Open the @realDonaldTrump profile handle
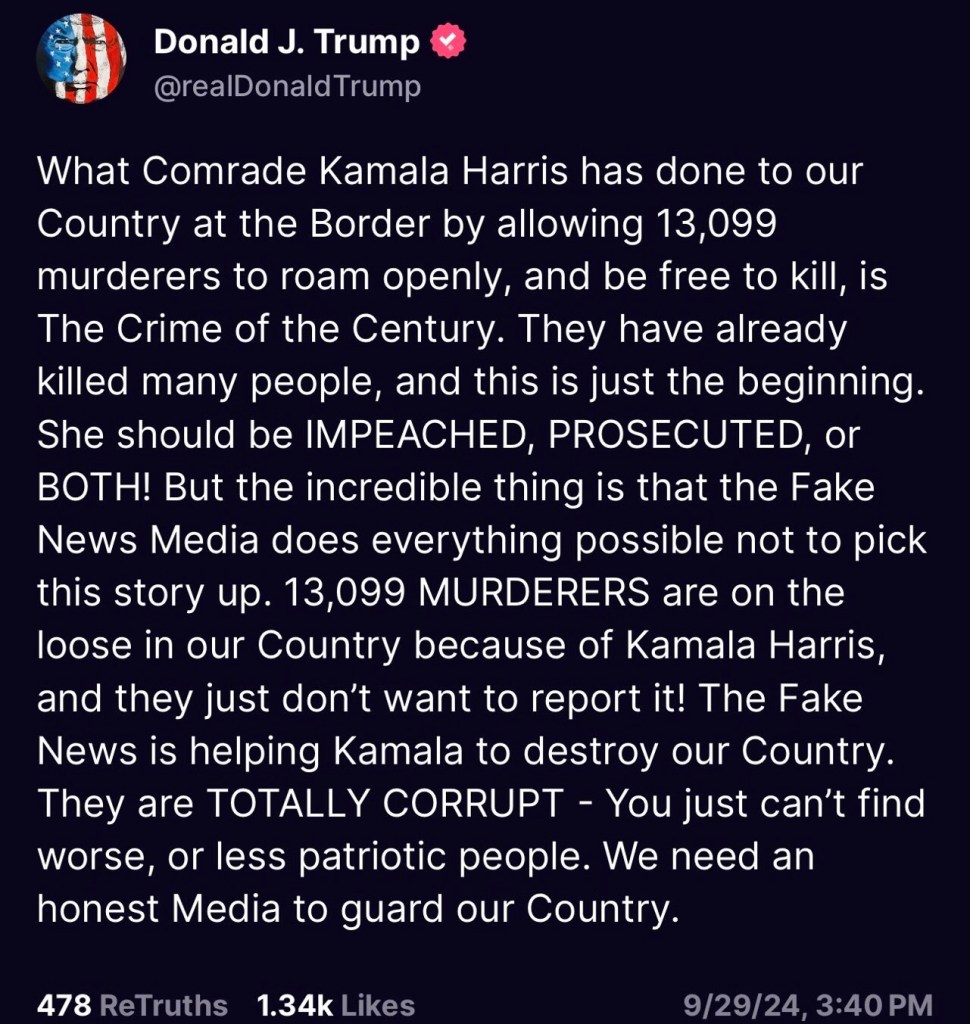Image resolution: width=970 pixels, height=1024 pixels. [287, 87]
